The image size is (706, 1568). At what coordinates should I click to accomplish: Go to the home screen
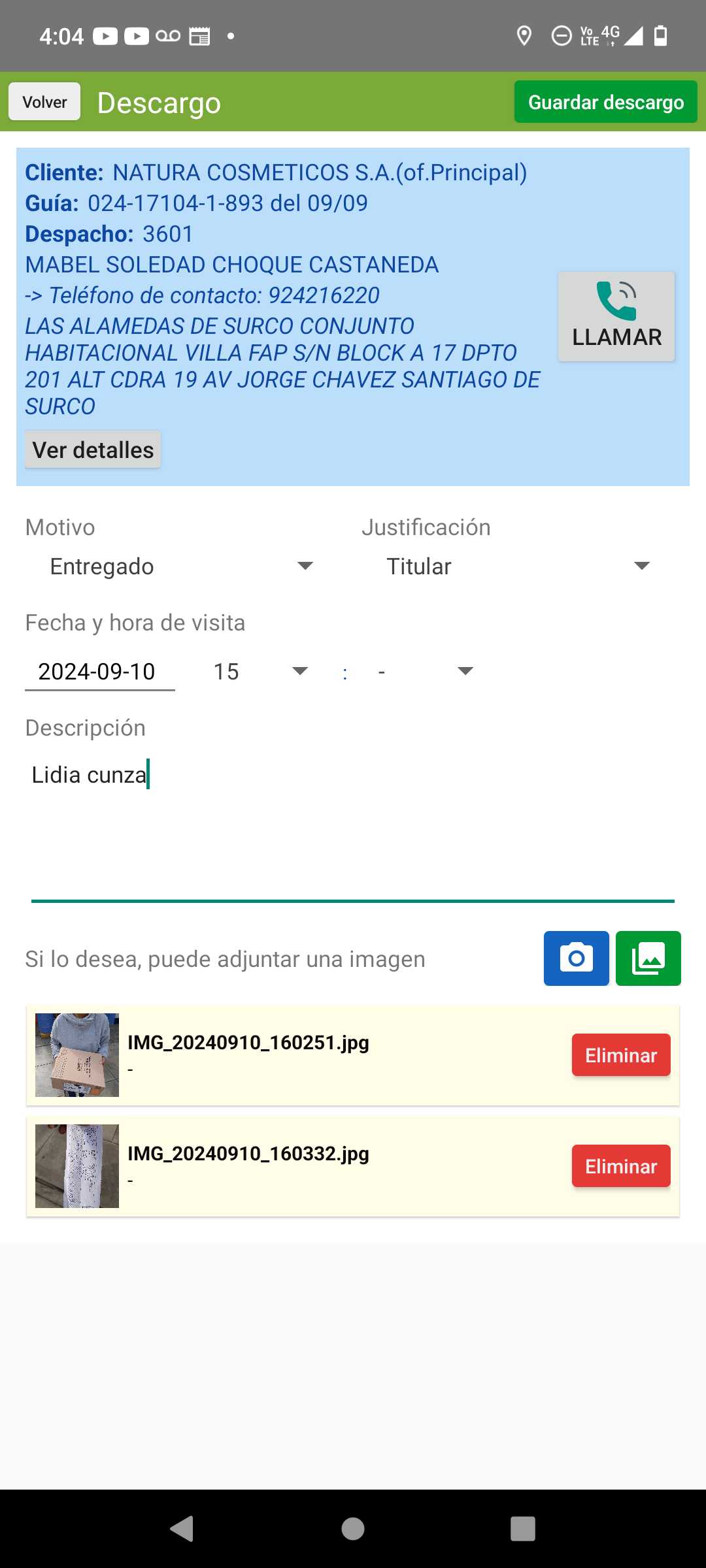(x=353, y=1529)
